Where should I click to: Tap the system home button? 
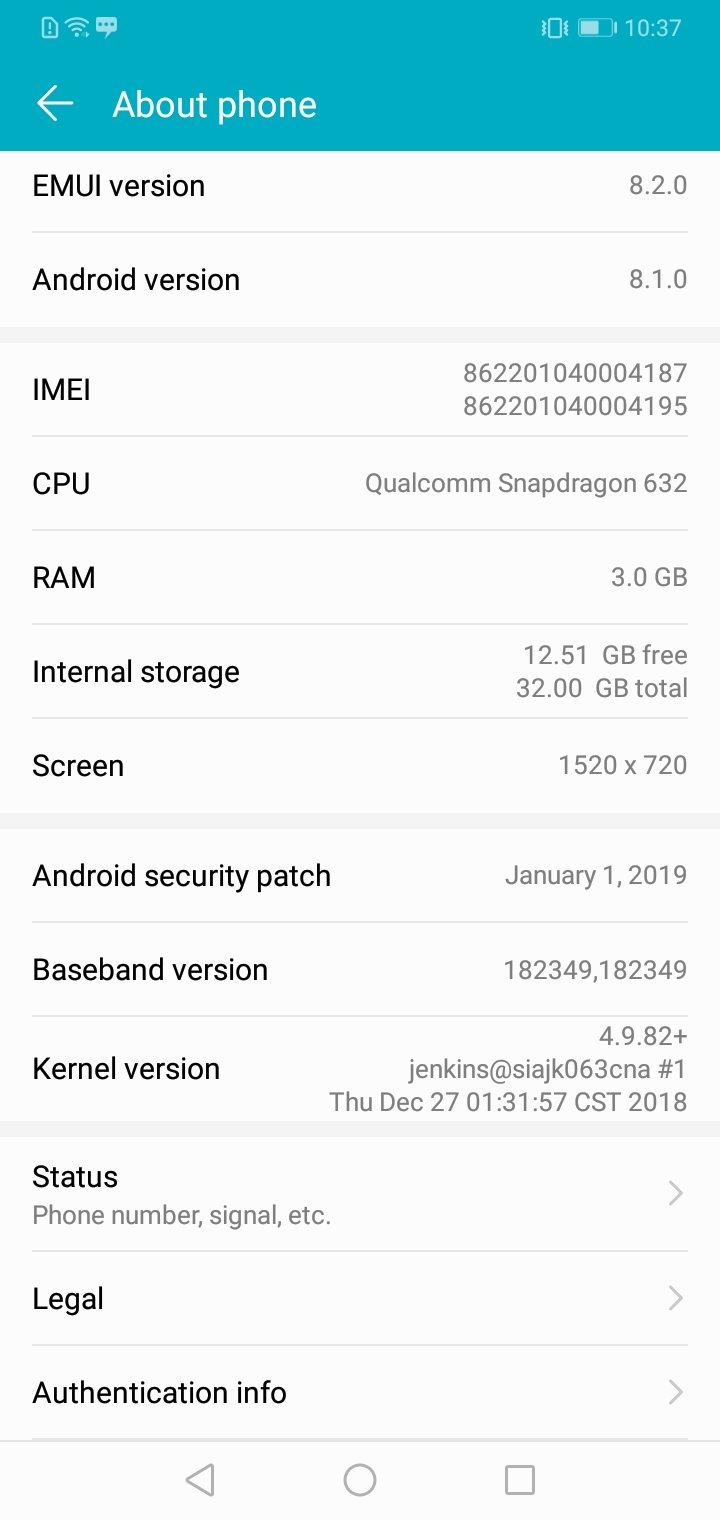pyautogui.click(x=360, y=1480)
